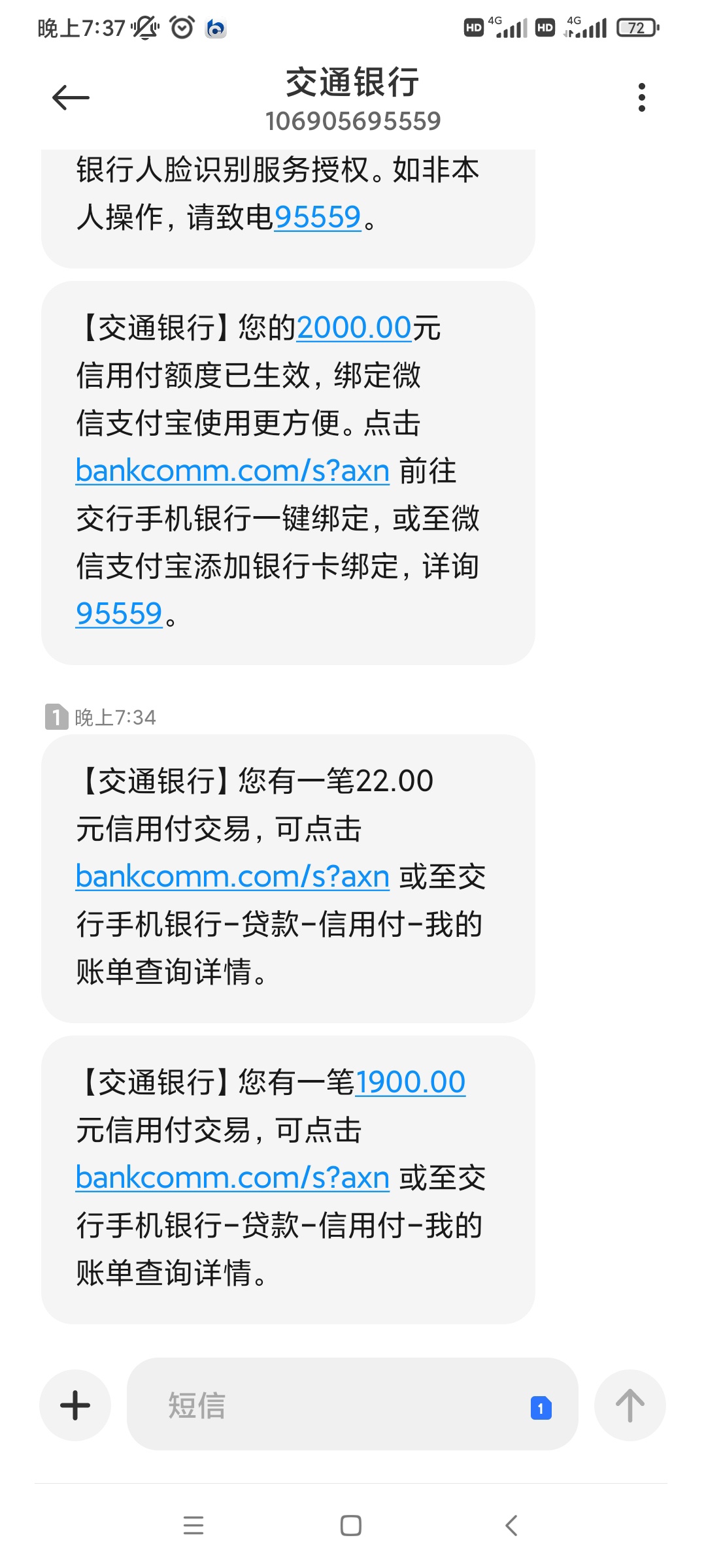The width and height of the screenshot is (706, 1568).
Task: Tap the 2000.00 amount link
Action: 354,327
